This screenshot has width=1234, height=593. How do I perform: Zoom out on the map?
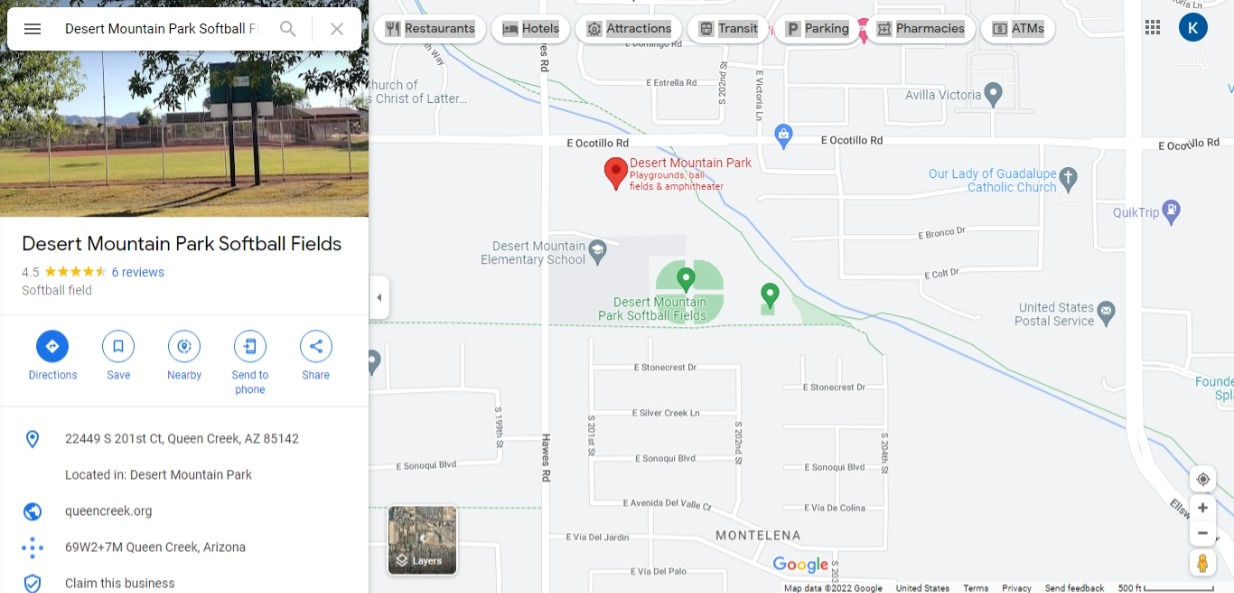click(x=1202, y=533)
